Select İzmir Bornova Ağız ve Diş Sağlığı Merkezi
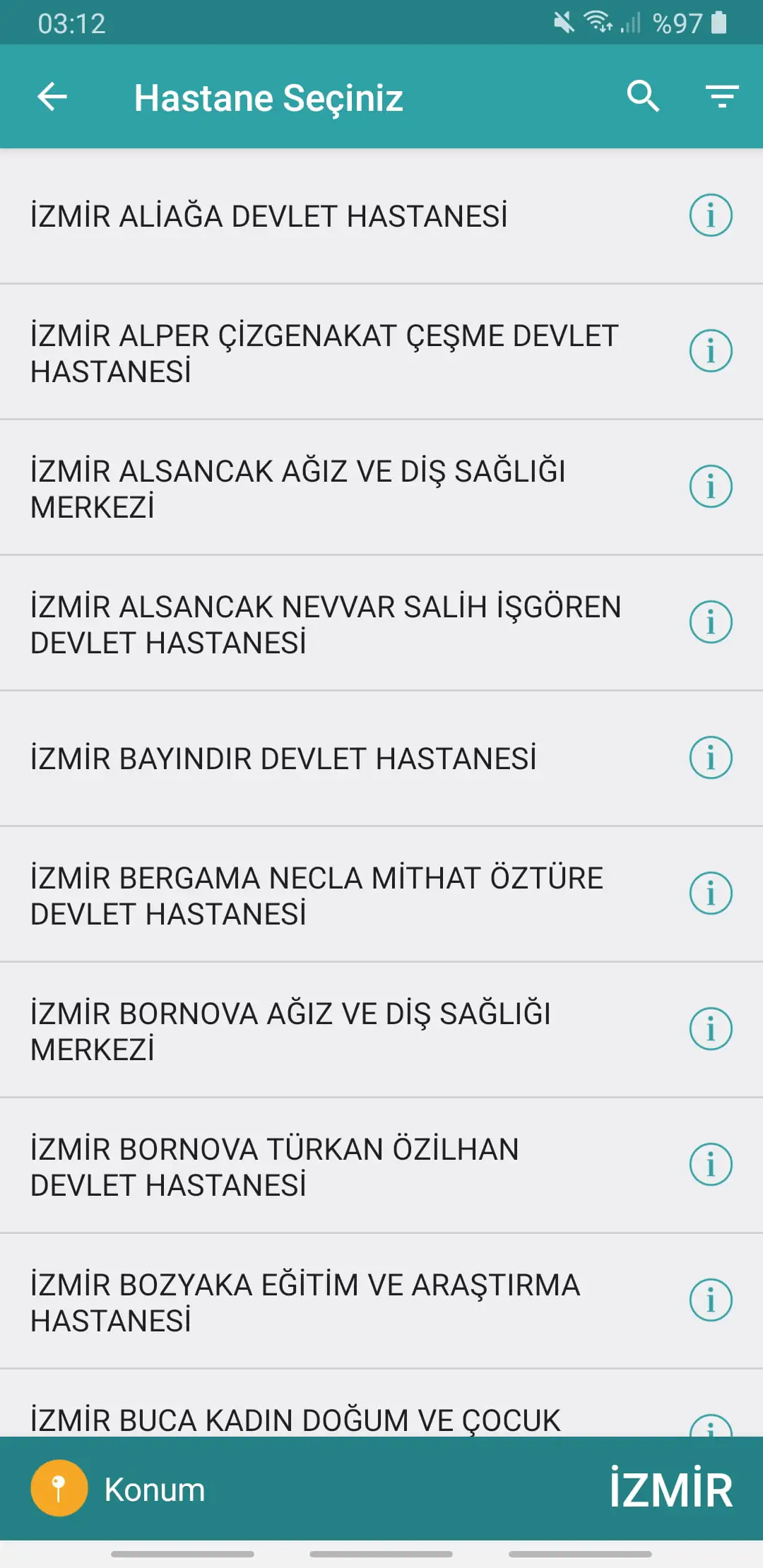The height and width of the screenshot is (1568, 763). click(x=290, y=1031)
